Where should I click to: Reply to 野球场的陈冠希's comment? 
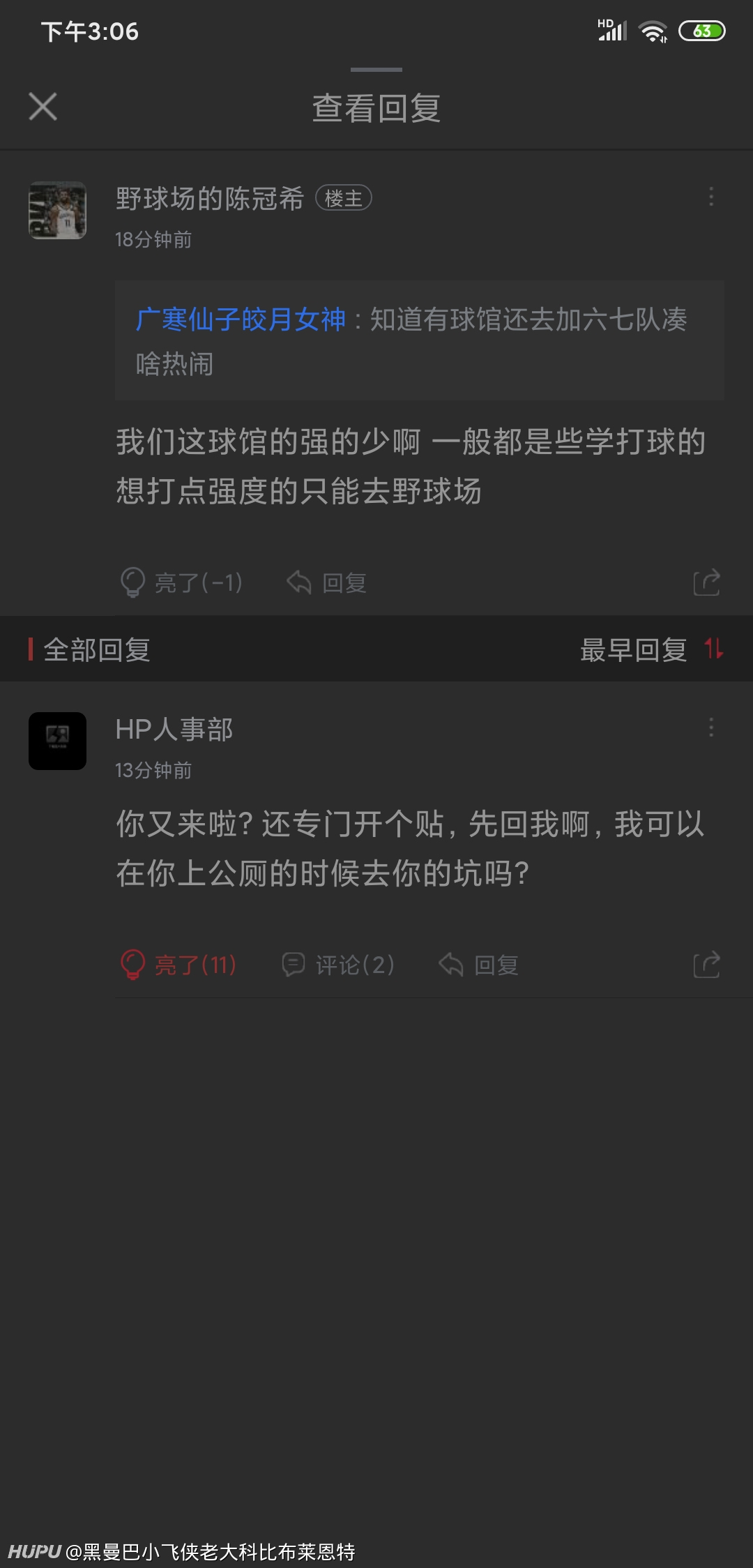click(x=327, y=582)
